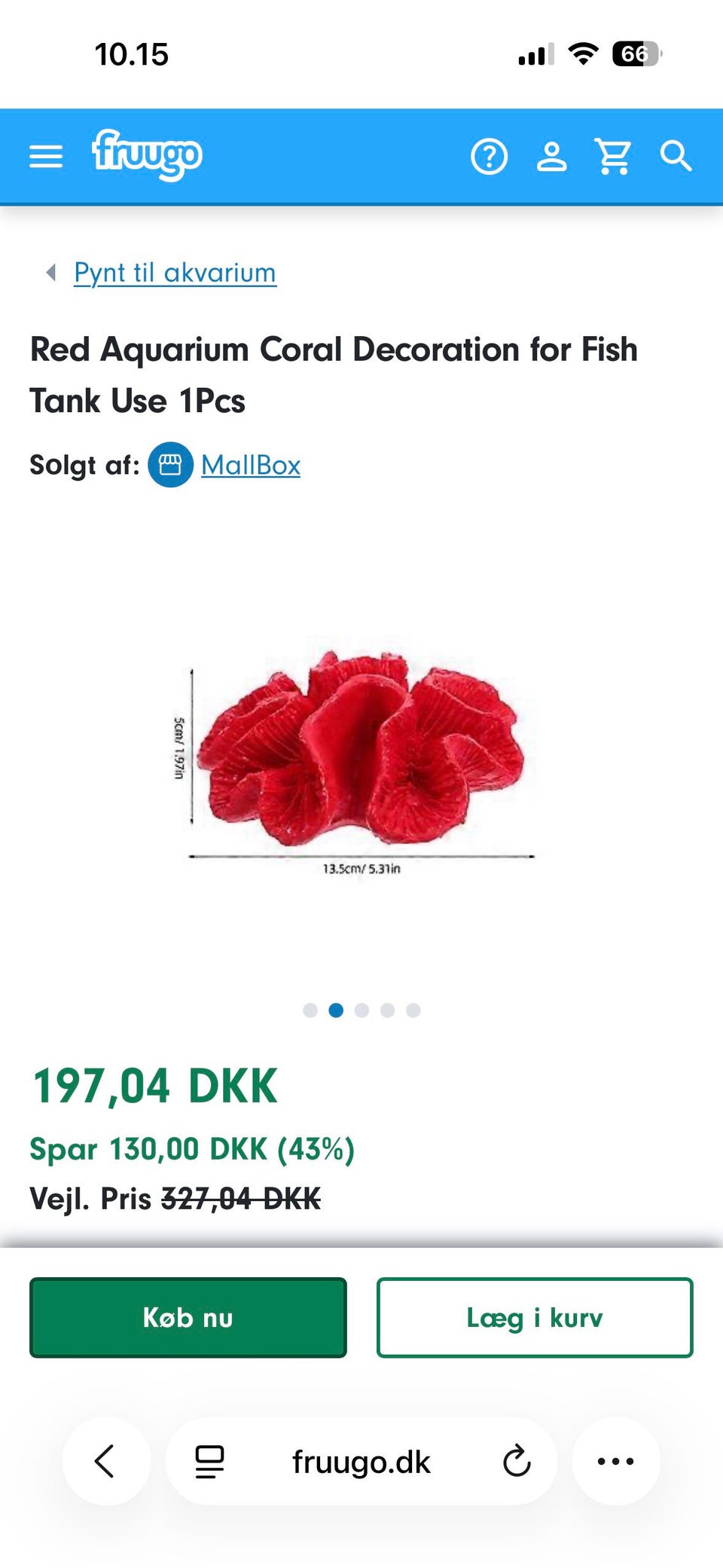This screenshot has height=1568, width=723.
Task: Open the account profile icon
Action: click(551, 157)
